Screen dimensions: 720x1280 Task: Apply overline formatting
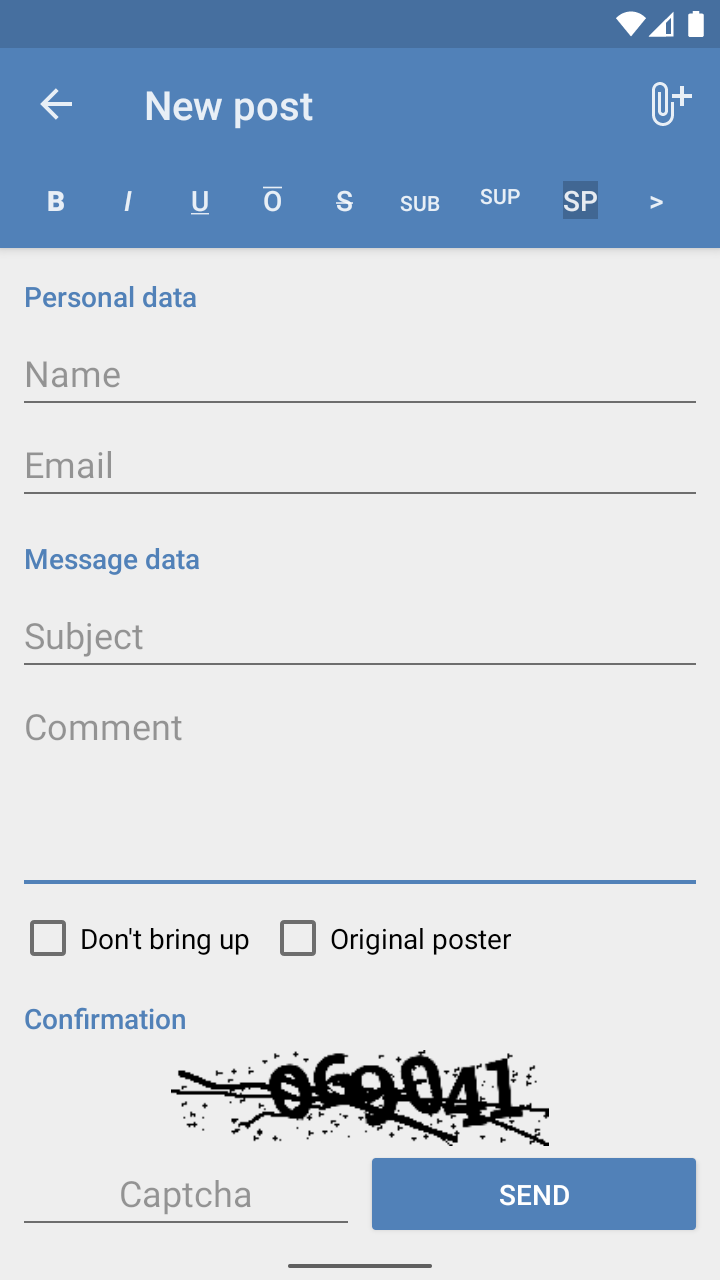coord(272,201)
